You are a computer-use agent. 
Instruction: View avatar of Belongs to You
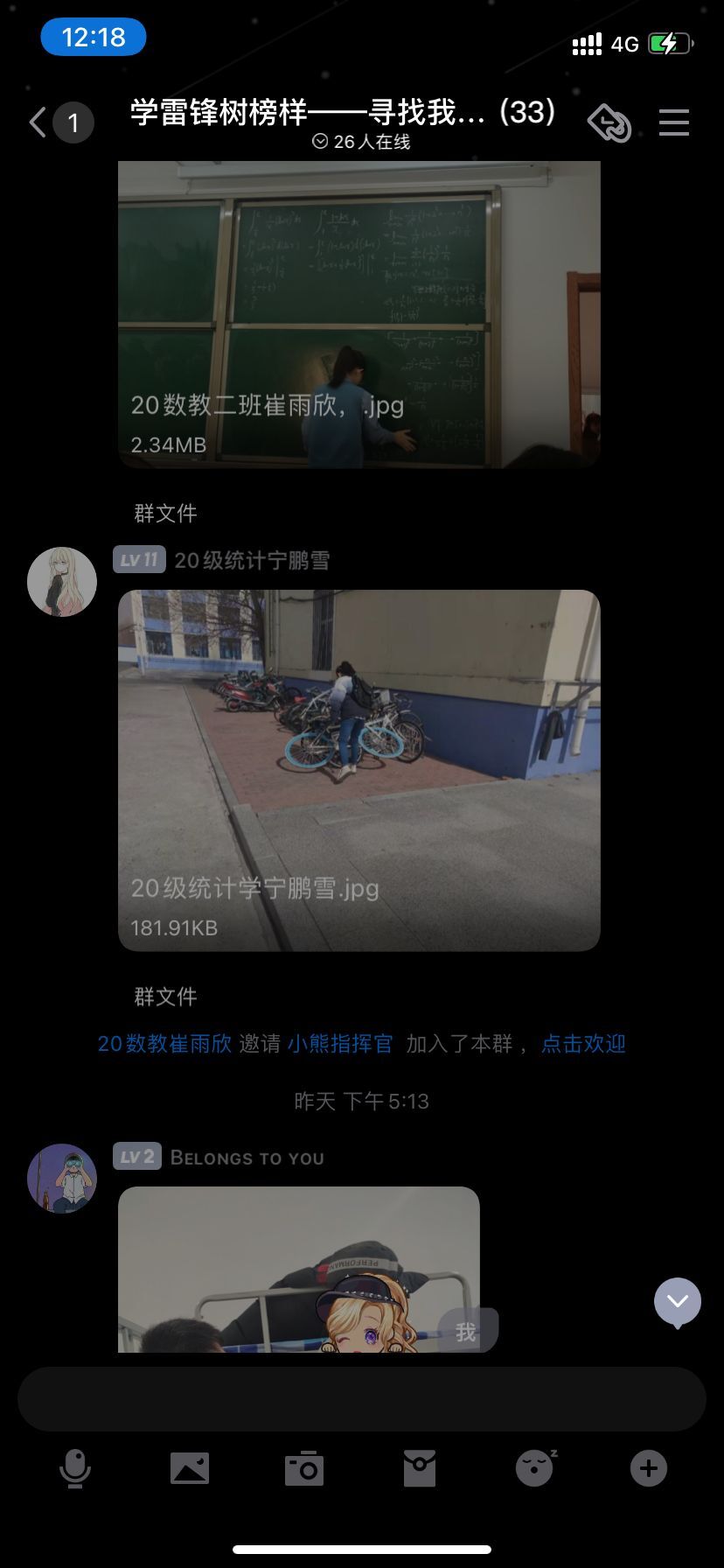coord(62,1179)
